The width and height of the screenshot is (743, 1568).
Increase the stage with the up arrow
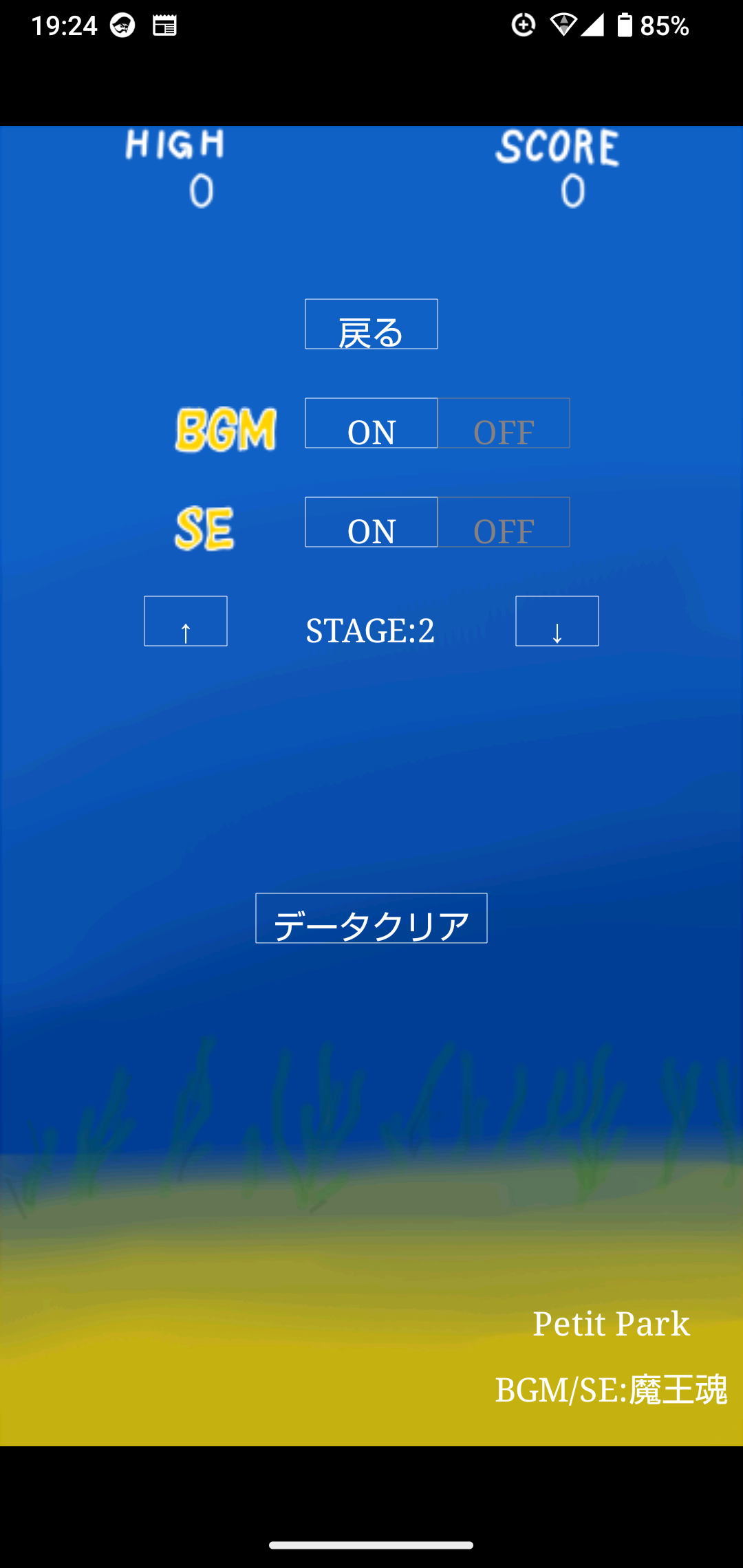[x=186, y=621]
